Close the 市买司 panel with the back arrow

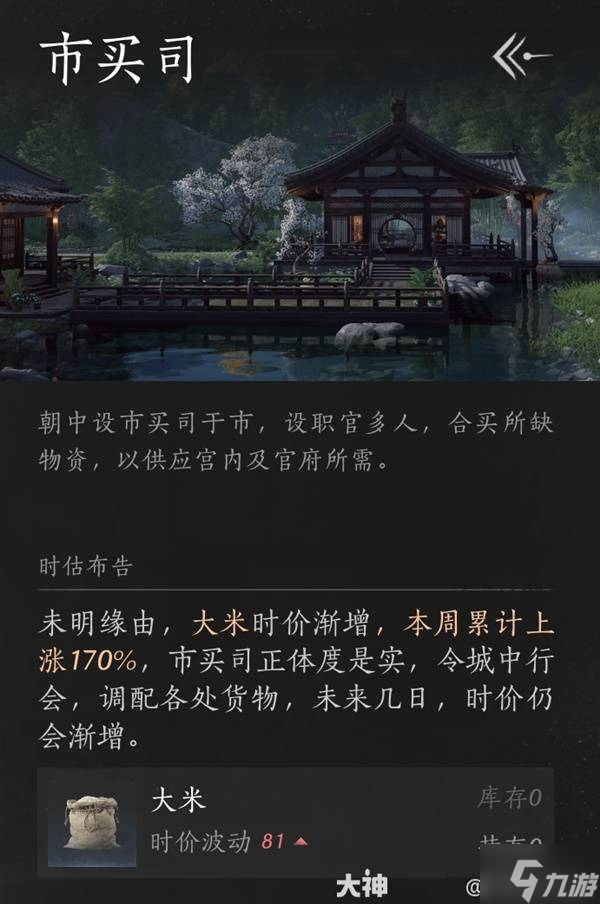pyautogui.click(x=521, y=56)
